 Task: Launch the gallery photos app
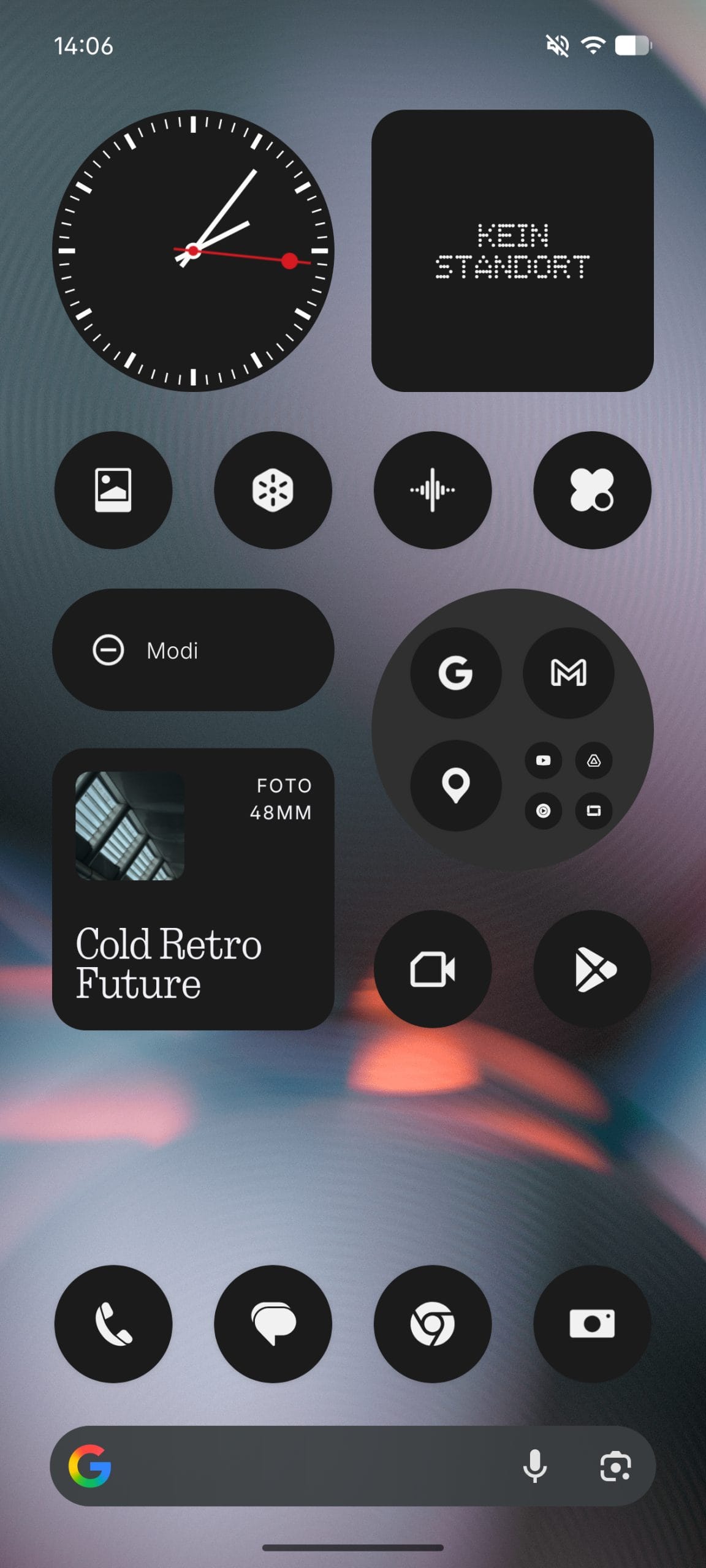pos(113,490)
